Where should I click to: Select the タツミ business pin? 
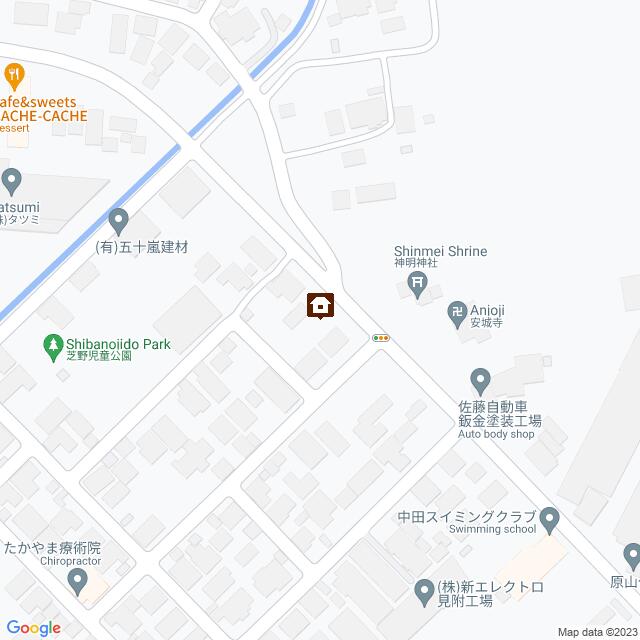pos(12,182)
